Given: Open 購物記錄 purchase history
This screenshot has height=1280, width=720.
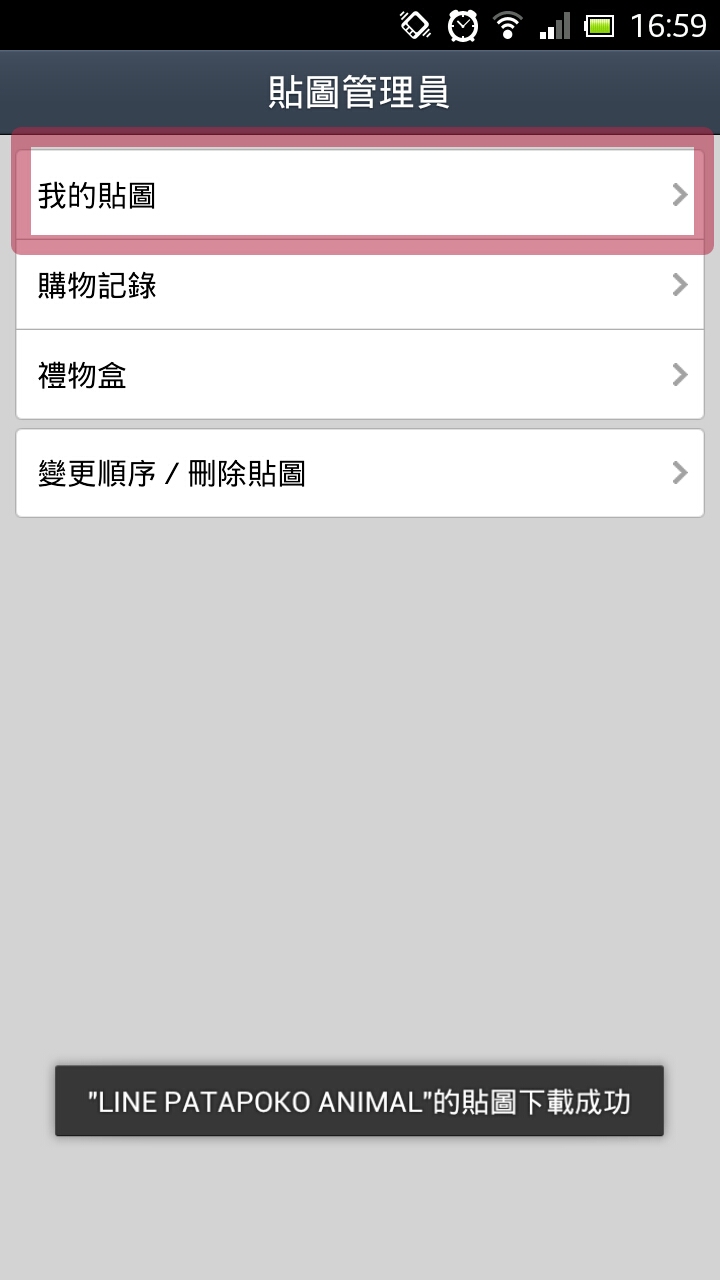Looking at the screenshot, I should [x=360, y=286].
